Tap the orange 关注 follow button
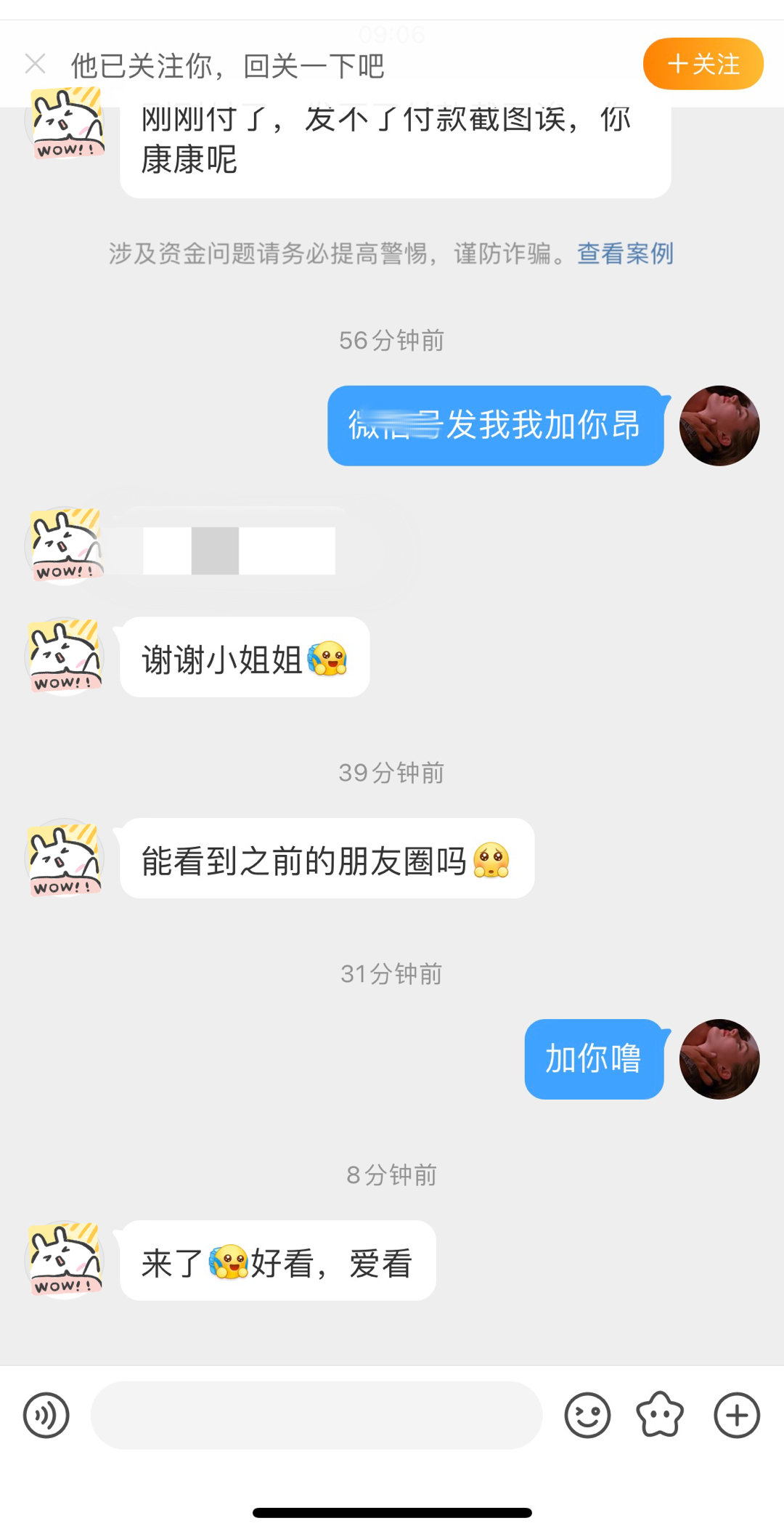The width and height of the screenshot is (784, 1534). 703,64
